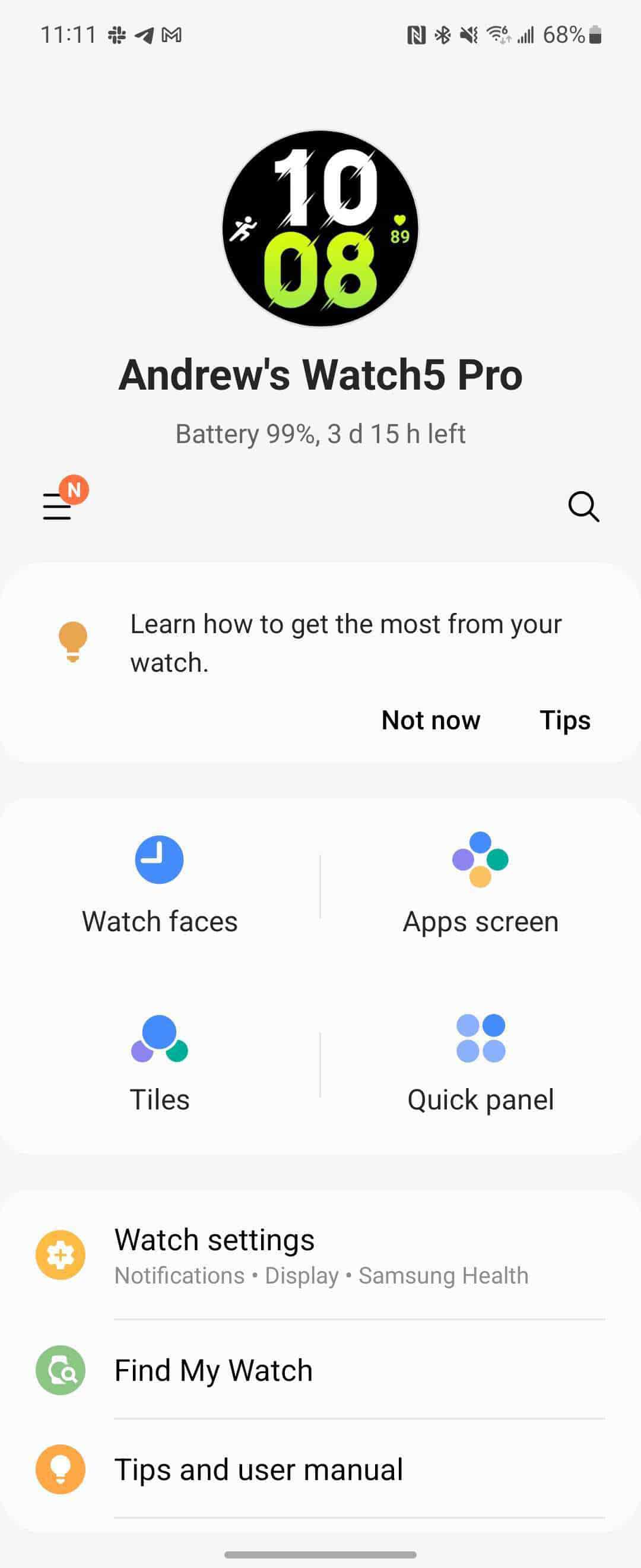Open the Quick panel editor
Screen dimensions: 641x1568
coord(480,1063)
